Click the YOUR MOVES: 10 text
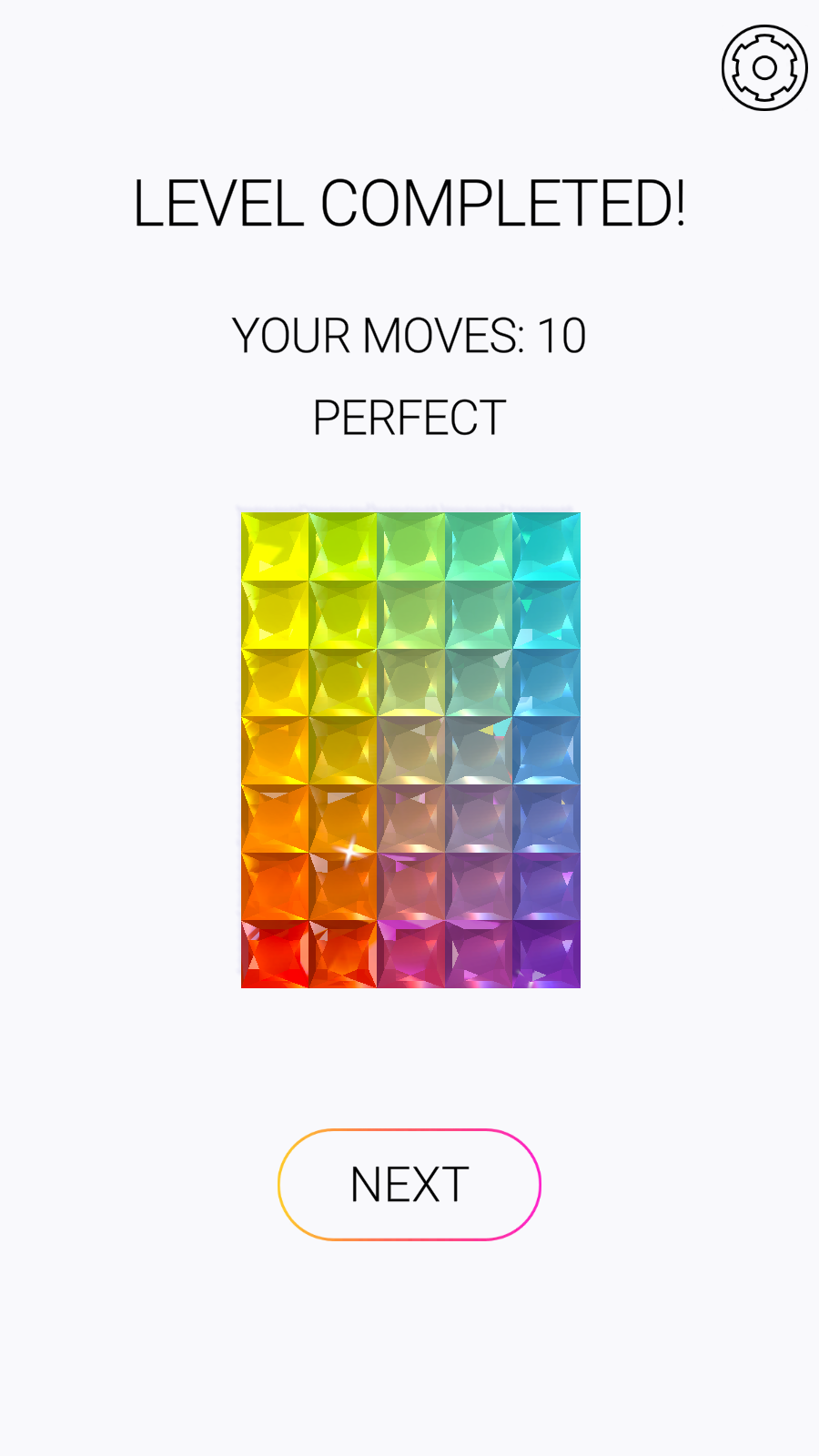 click(409, 335)
